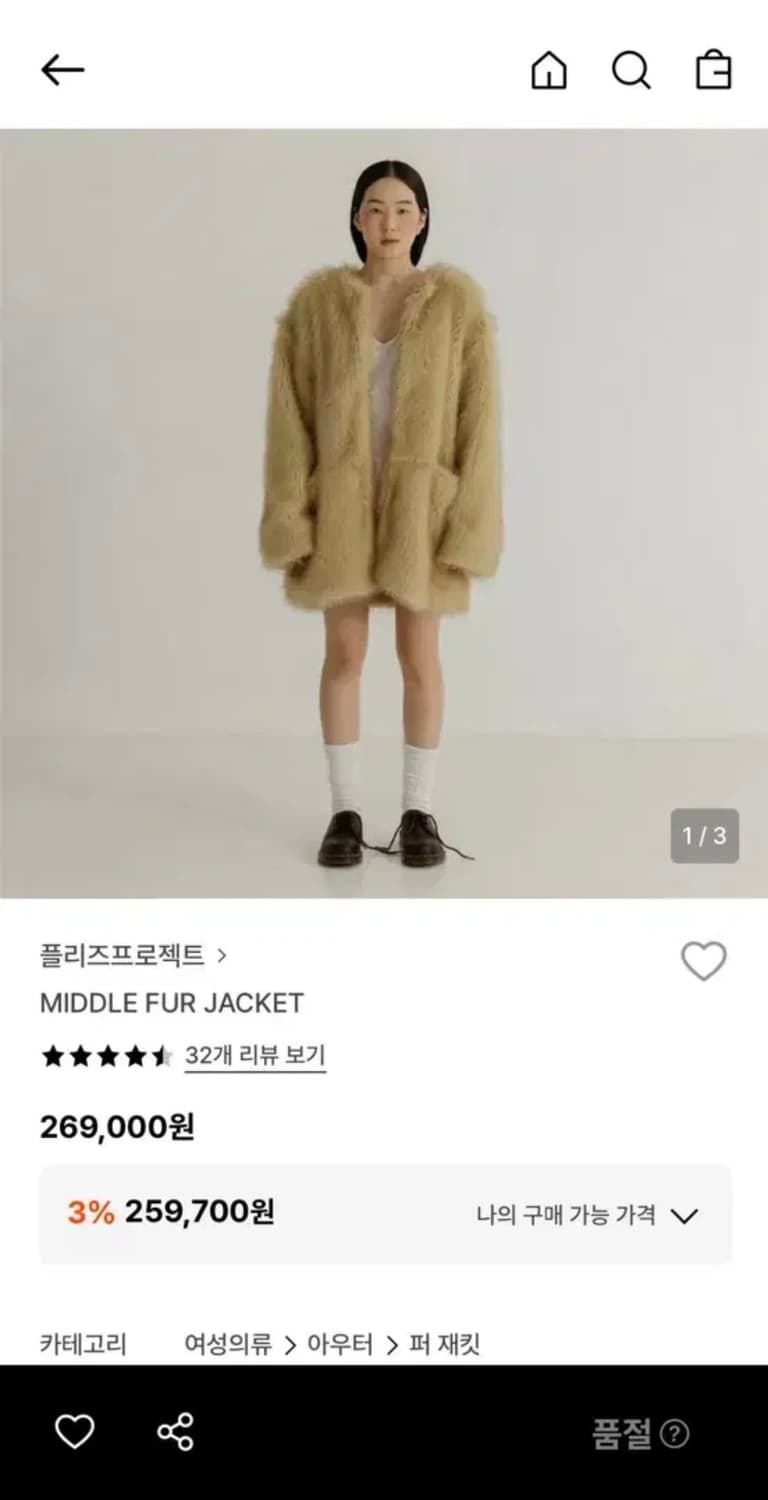The height and width of the screenshot is (1500, 768).
Task: Expand the 나의 구매 가능 가격 section
Action: (x=566, y=1214)
